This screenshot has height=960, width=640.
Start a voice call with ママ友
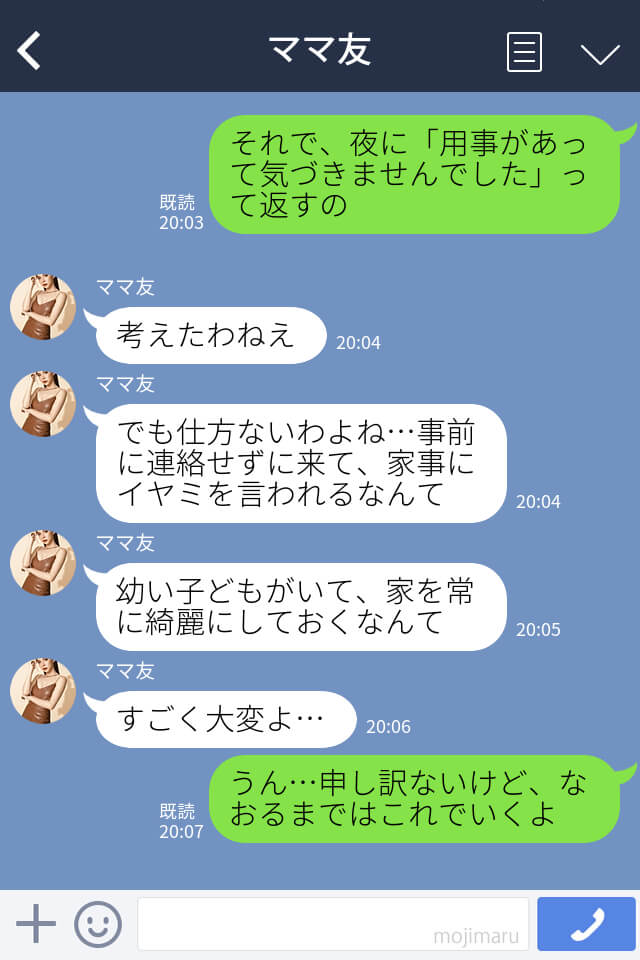(586, 924)
